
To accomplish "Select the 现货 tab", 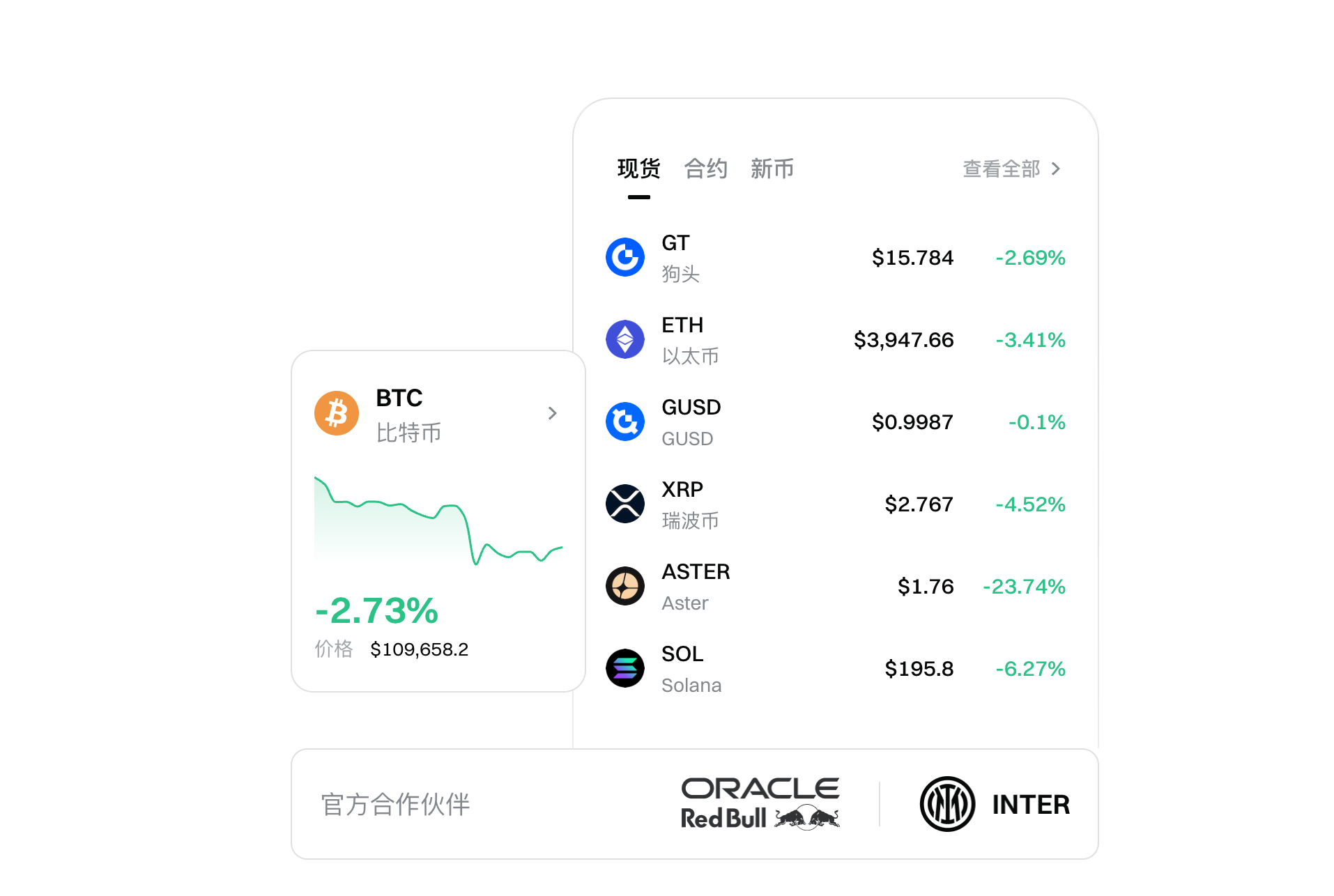I will [638, 169].
